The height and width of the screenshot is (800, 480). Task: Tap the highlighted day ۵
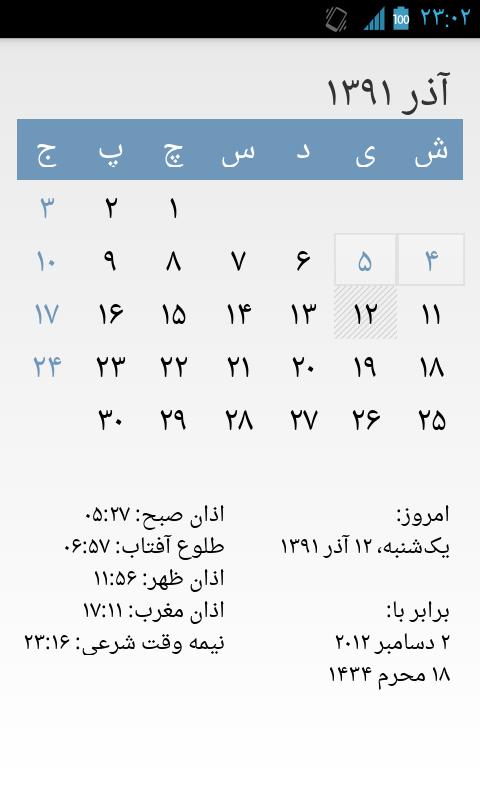tap(365, 260)
